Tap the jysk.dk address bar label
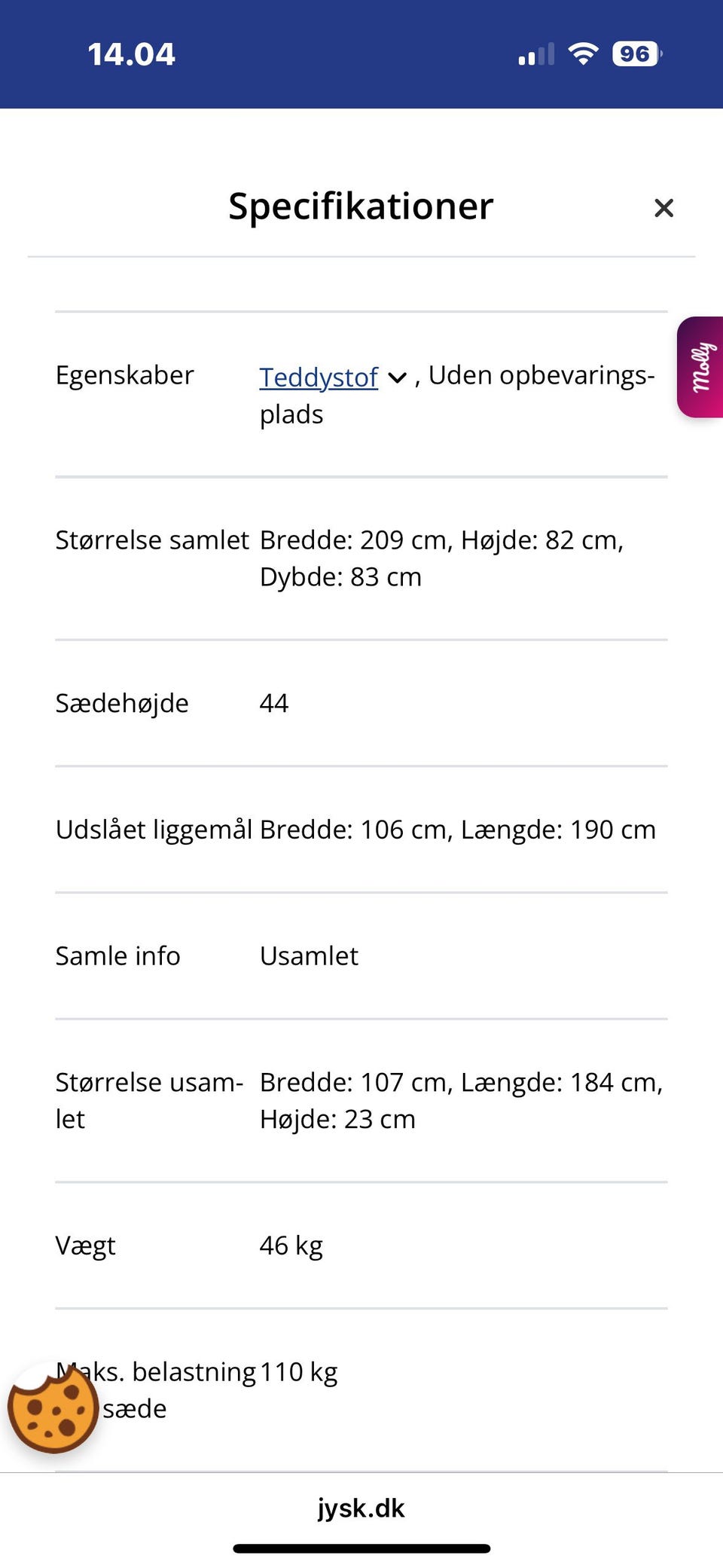Viewport: 723px width, 1568px height. click(x=361, y=1509)
